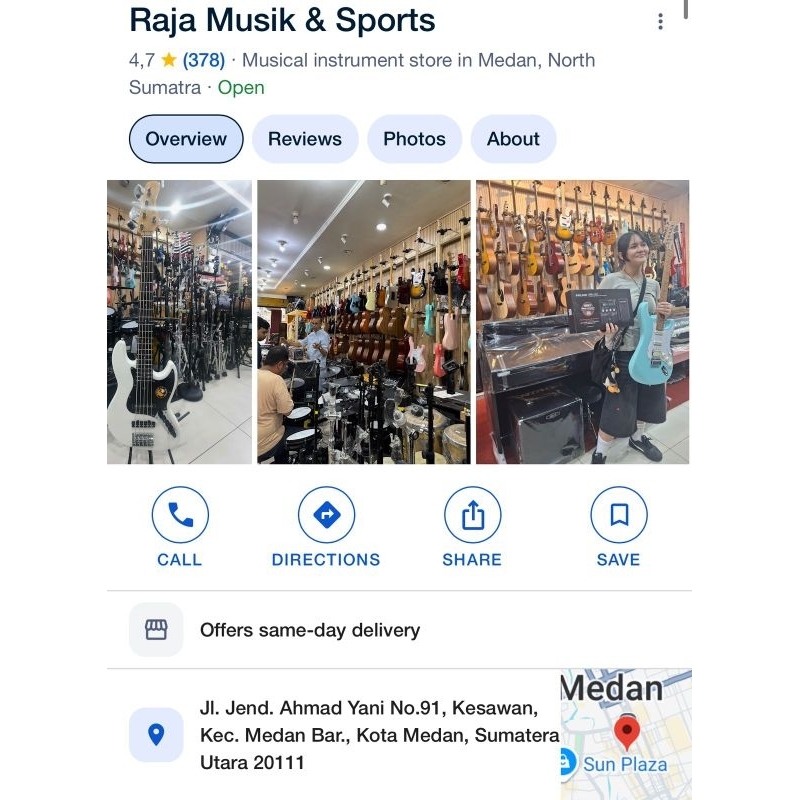Viewport: 800px width, 800px height.
Task: Open the Medan map preview
Action: (626, 735)
